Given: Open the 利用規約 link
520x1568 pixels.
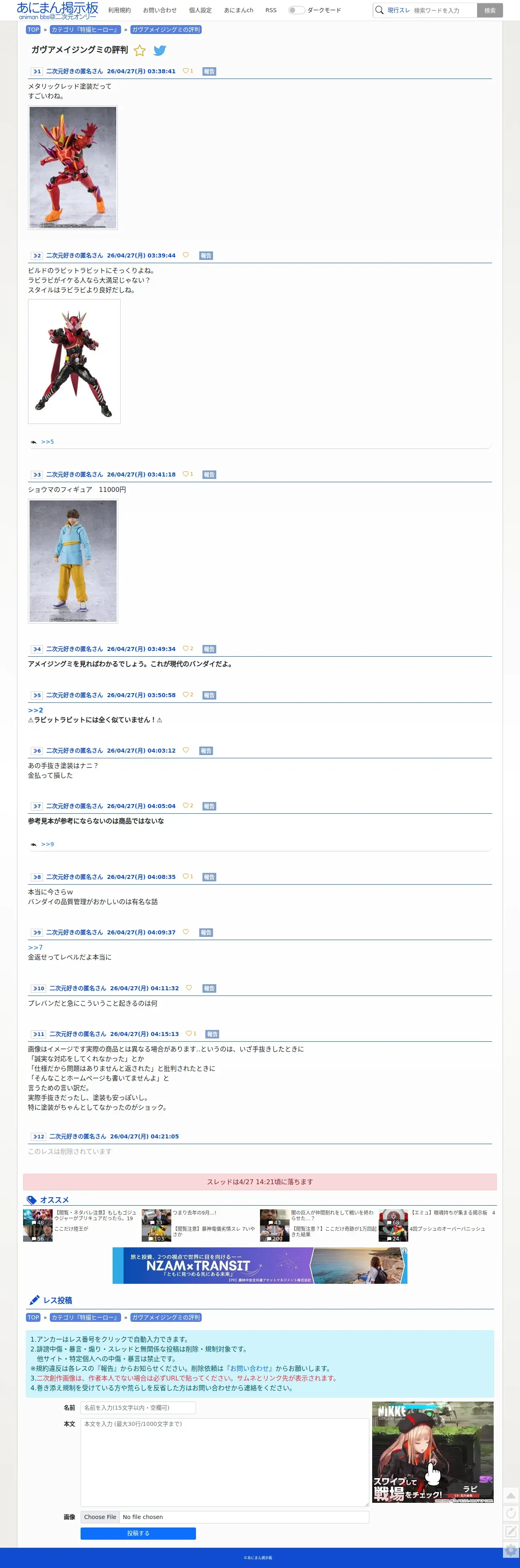Looking at the screenshot, I should [x=119, y=11].
